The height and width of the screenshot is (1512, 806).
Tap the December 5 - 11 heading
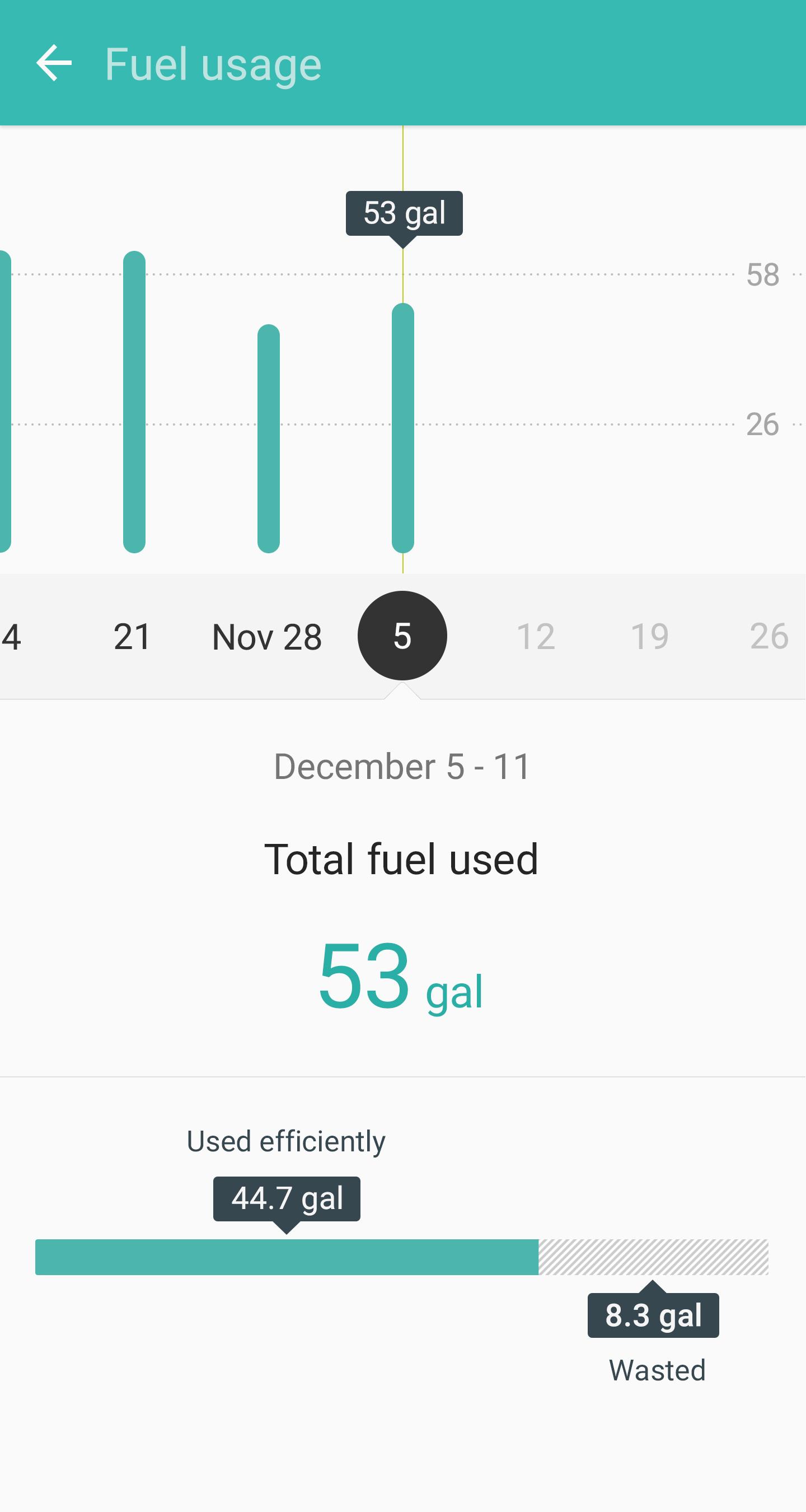click(x=402, y=767)
